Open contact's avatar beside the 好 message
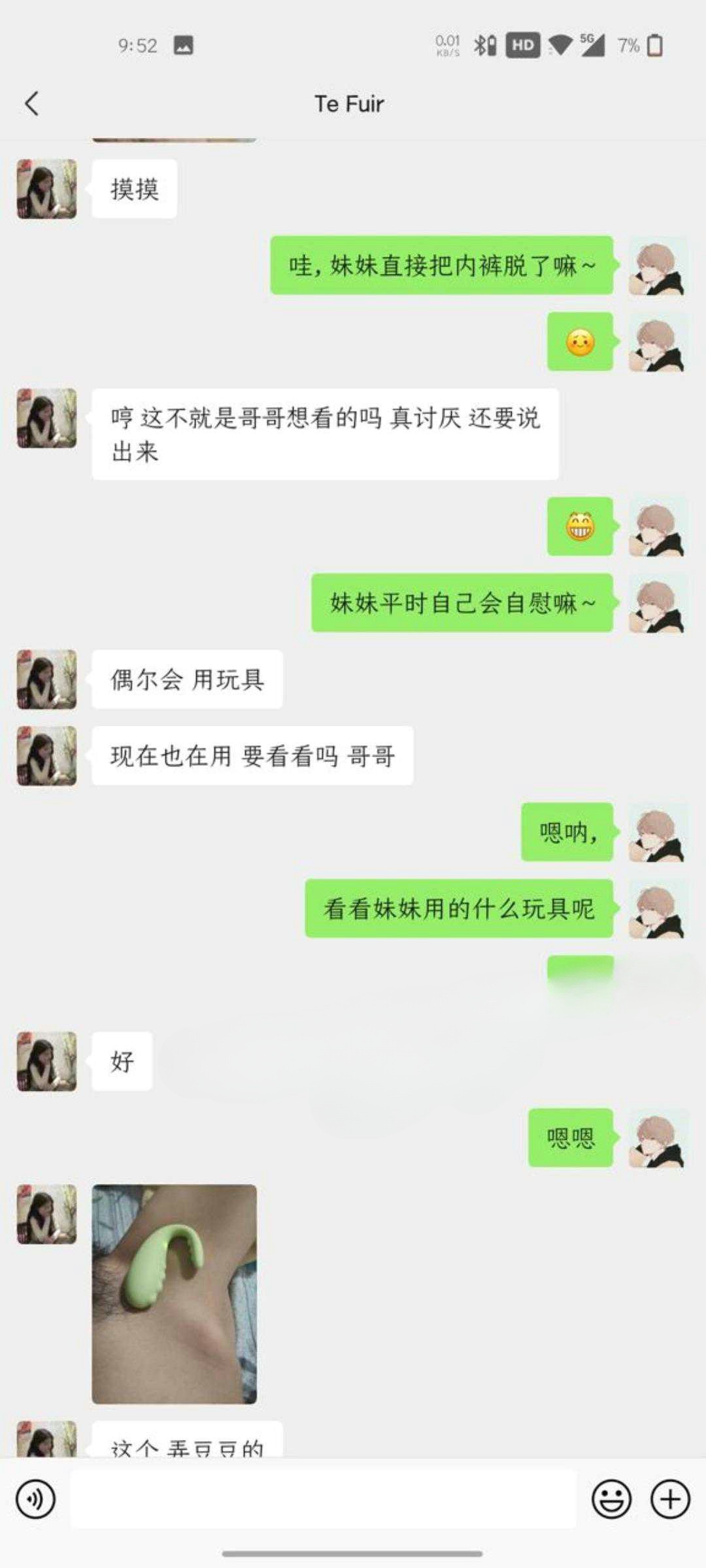 pyautogui.click(x=46, y=1061)
